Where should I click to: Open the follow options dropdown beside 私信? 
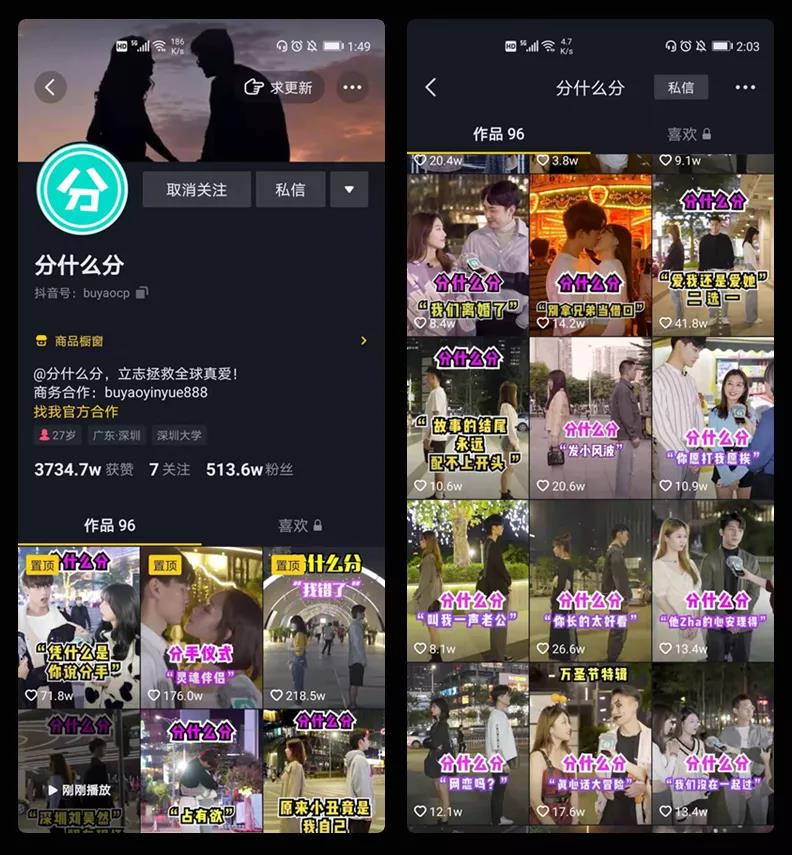[x=349, y=189]
